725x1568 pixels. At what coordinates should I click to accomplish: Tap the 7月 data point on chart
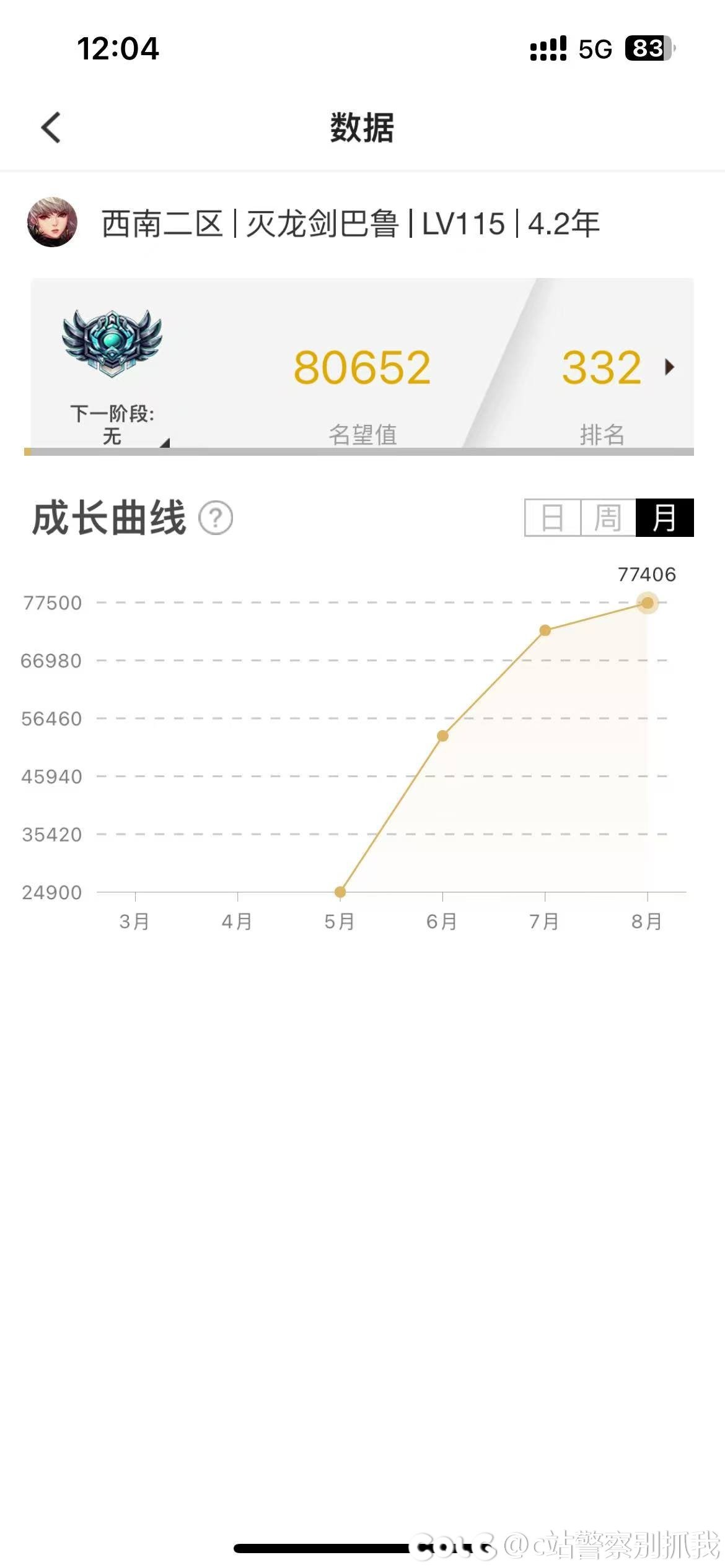tap(545, 630)
